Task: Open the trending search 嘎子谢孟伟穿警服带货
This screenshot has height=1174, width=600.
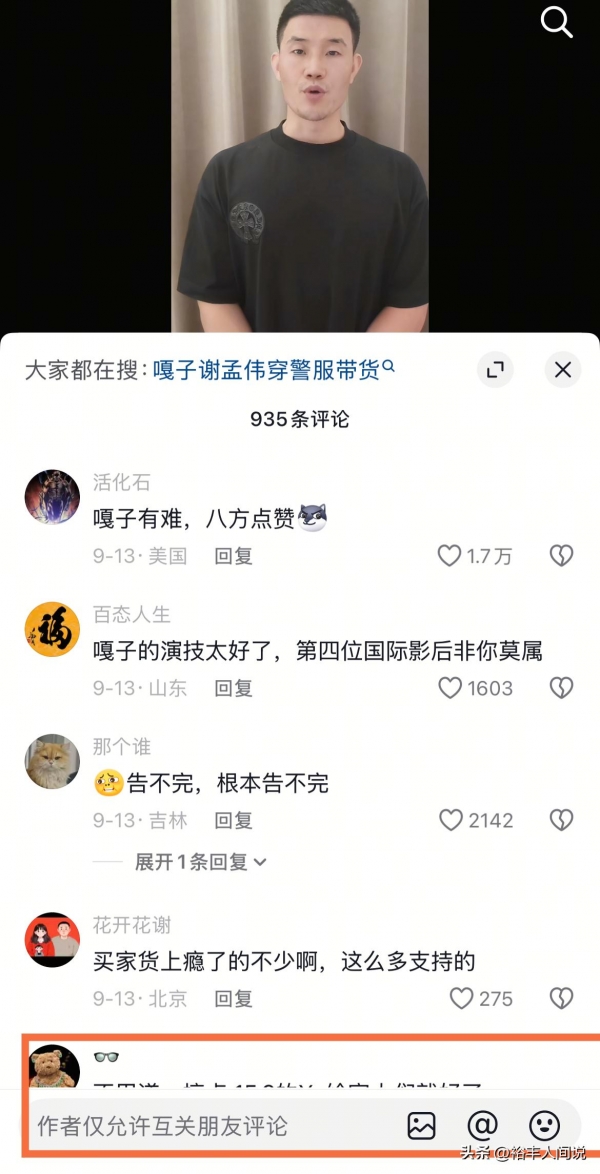Action: (267, 370)
